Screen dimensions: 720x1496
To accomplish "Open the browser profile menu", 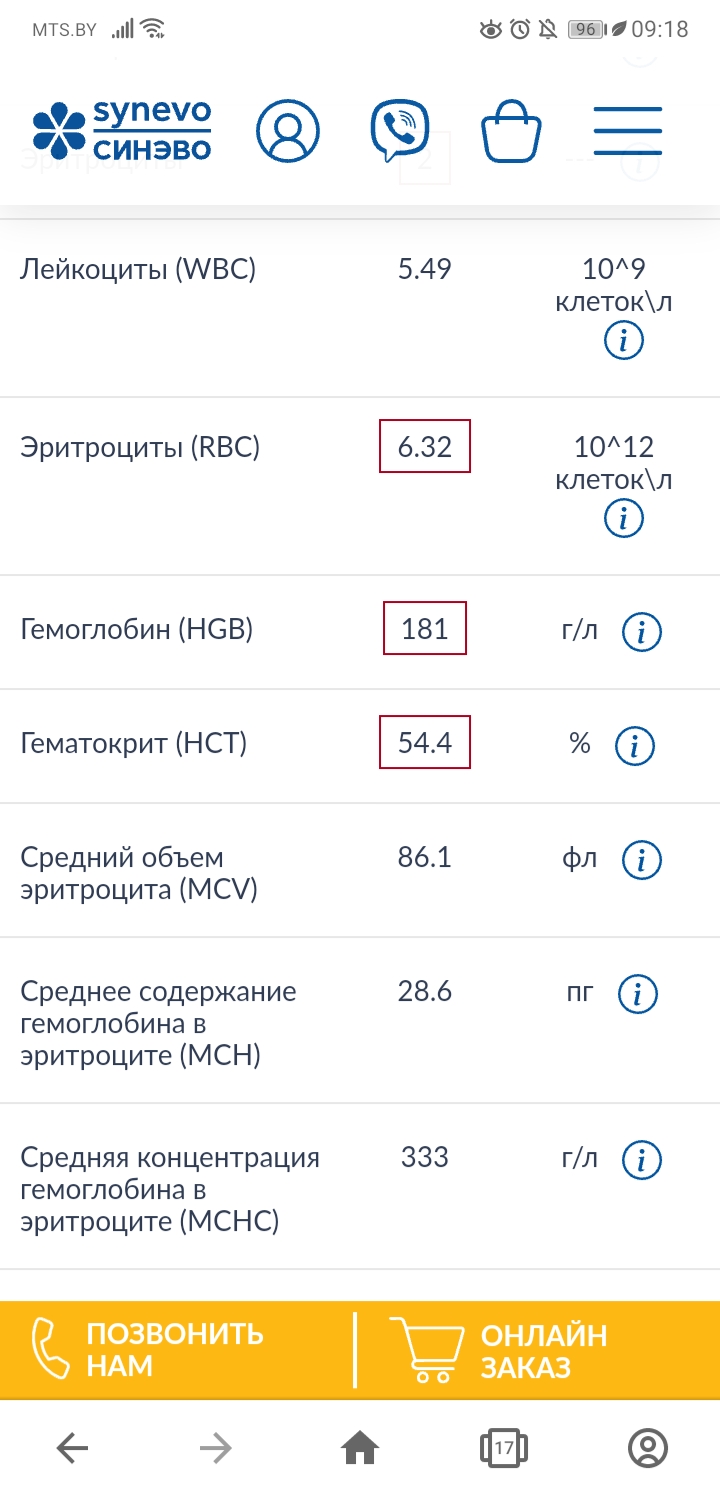I will pos(647,1447).
